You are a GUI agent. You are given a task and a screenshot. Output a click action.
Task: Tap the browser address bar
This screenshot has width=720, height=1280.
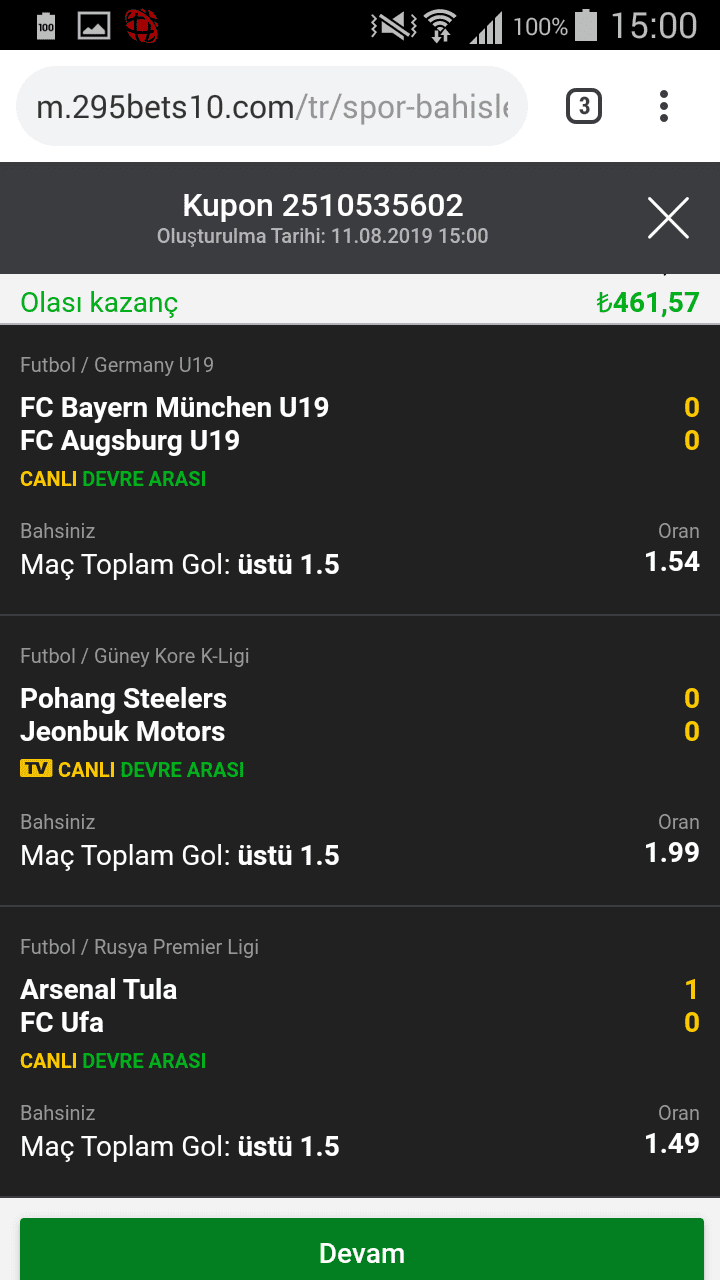pyautogui.click(x=272, y=106)
